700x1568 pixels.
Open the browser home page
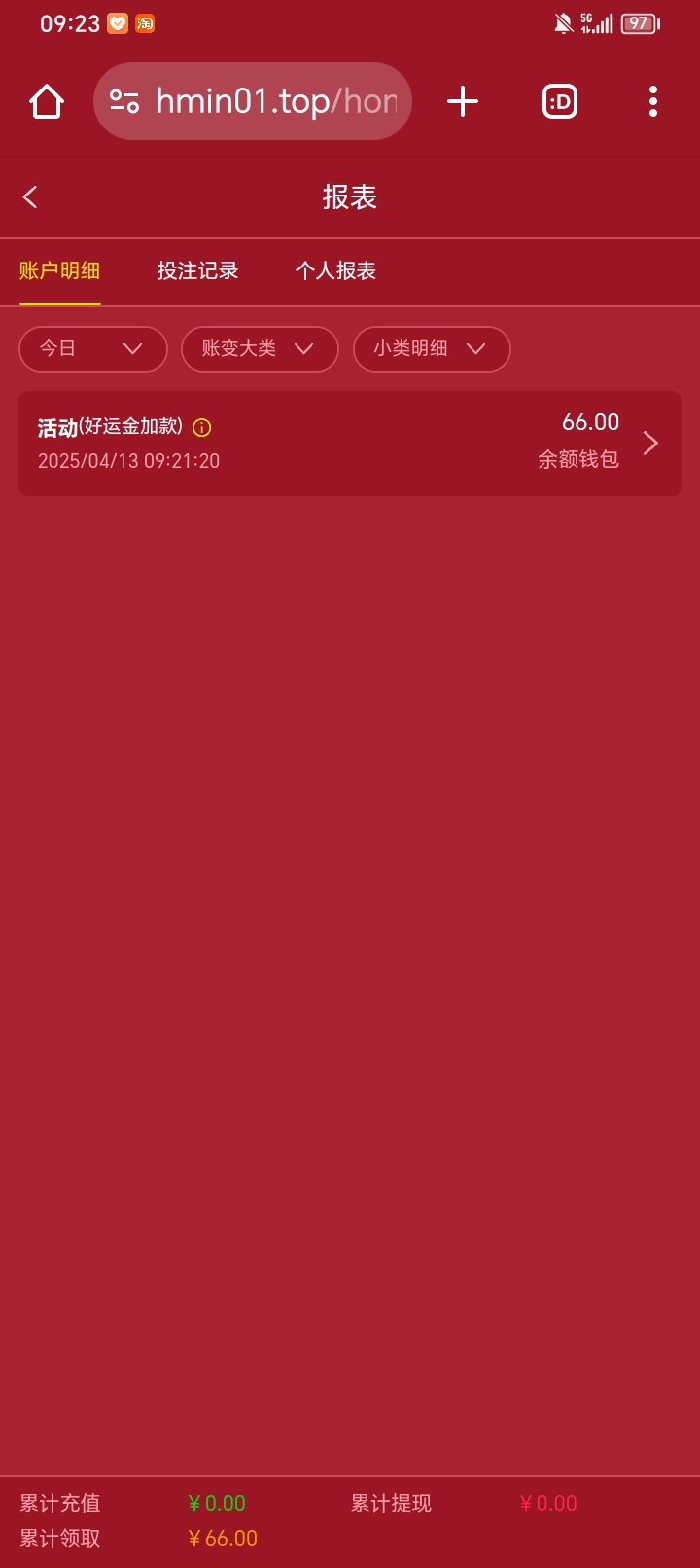coord(47,101)
